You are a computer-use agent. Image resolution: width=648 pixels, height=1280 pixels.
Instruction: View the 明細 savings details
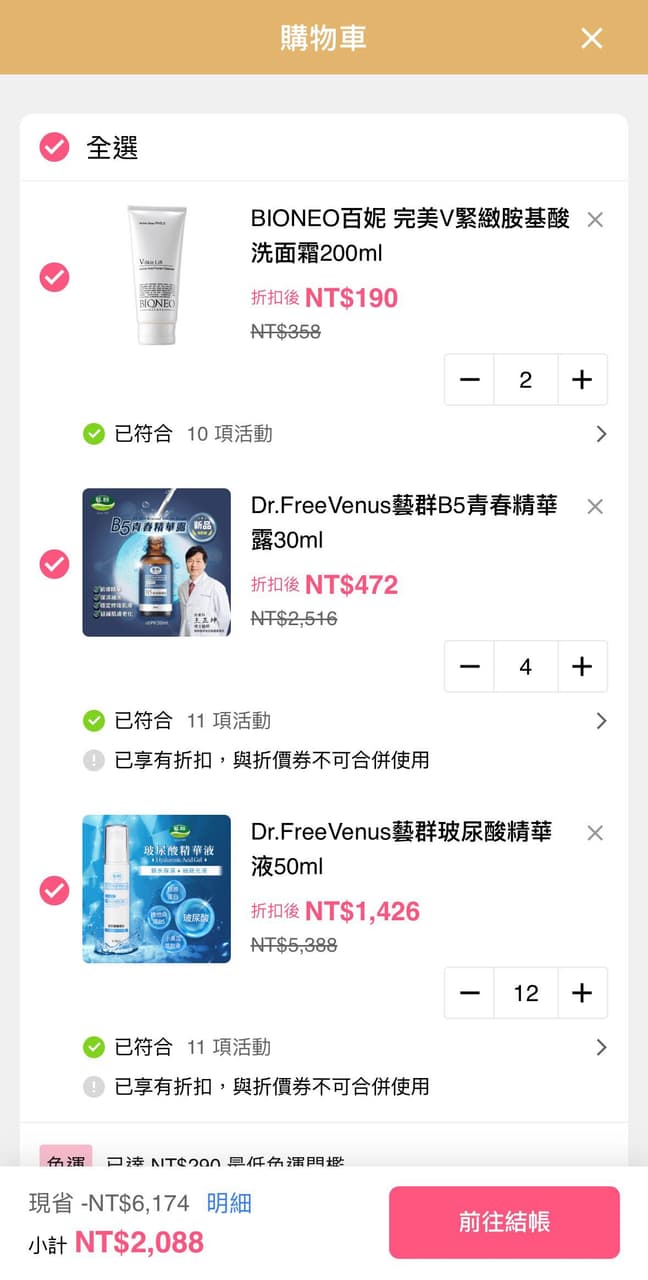229,1203
